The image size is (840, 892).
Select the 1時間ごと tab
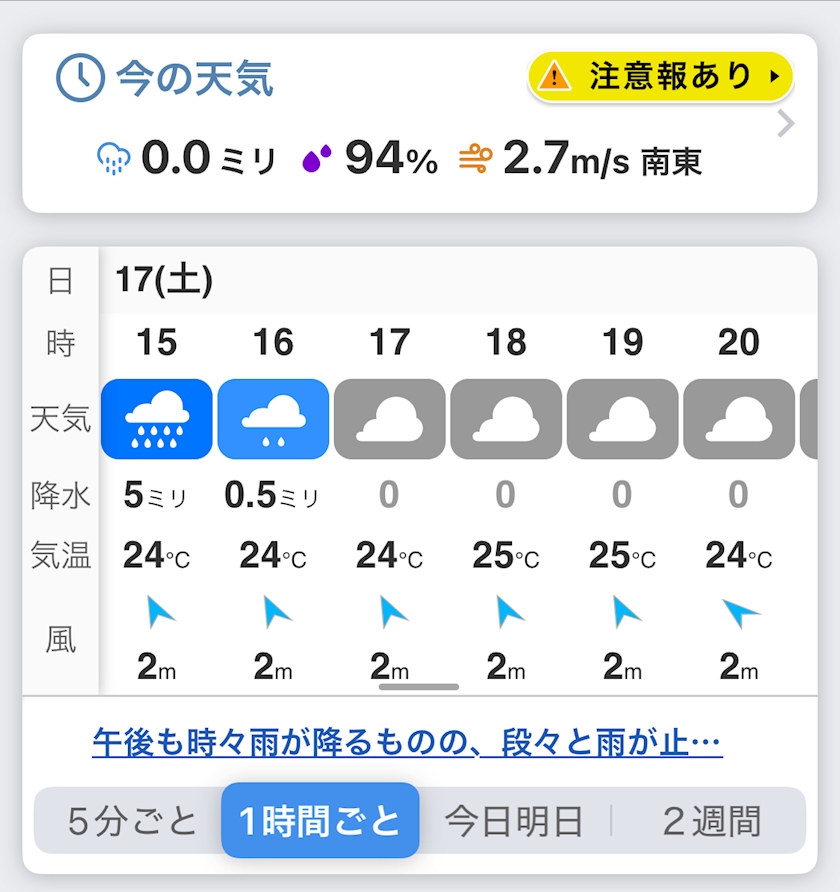click(320, 820)
